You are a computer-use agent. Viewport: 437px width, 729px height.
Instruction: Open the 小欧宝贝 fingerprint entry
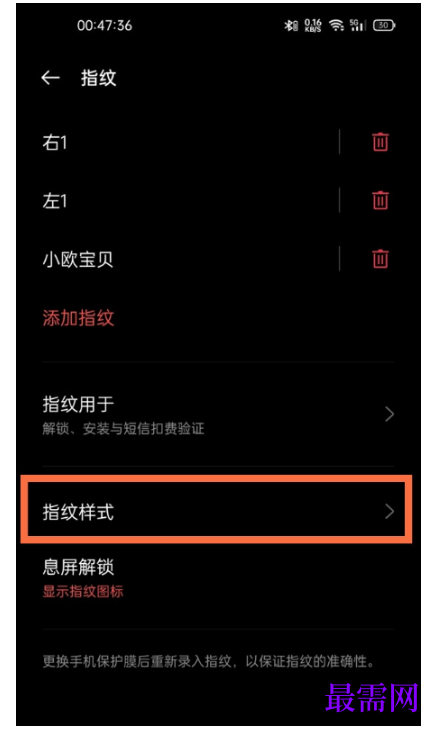[x=191, y=259]
